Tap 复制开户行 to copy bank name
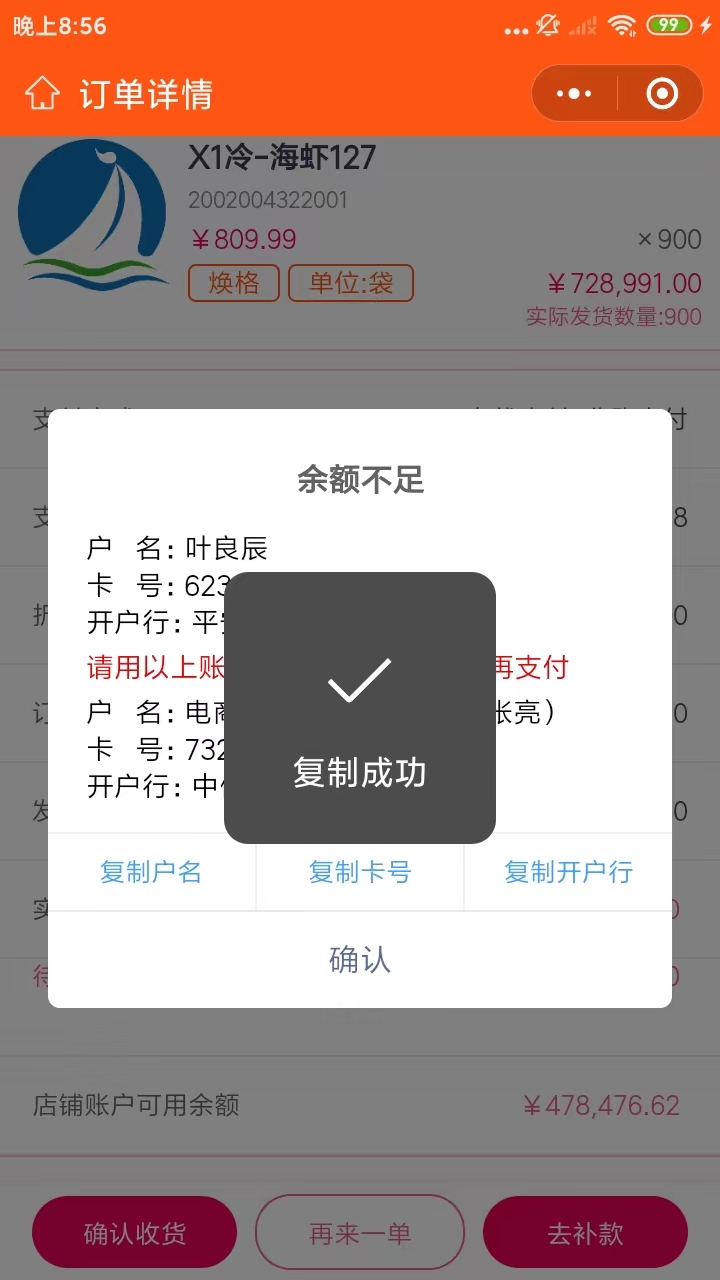720x1280 pixels. coord(568,872)
